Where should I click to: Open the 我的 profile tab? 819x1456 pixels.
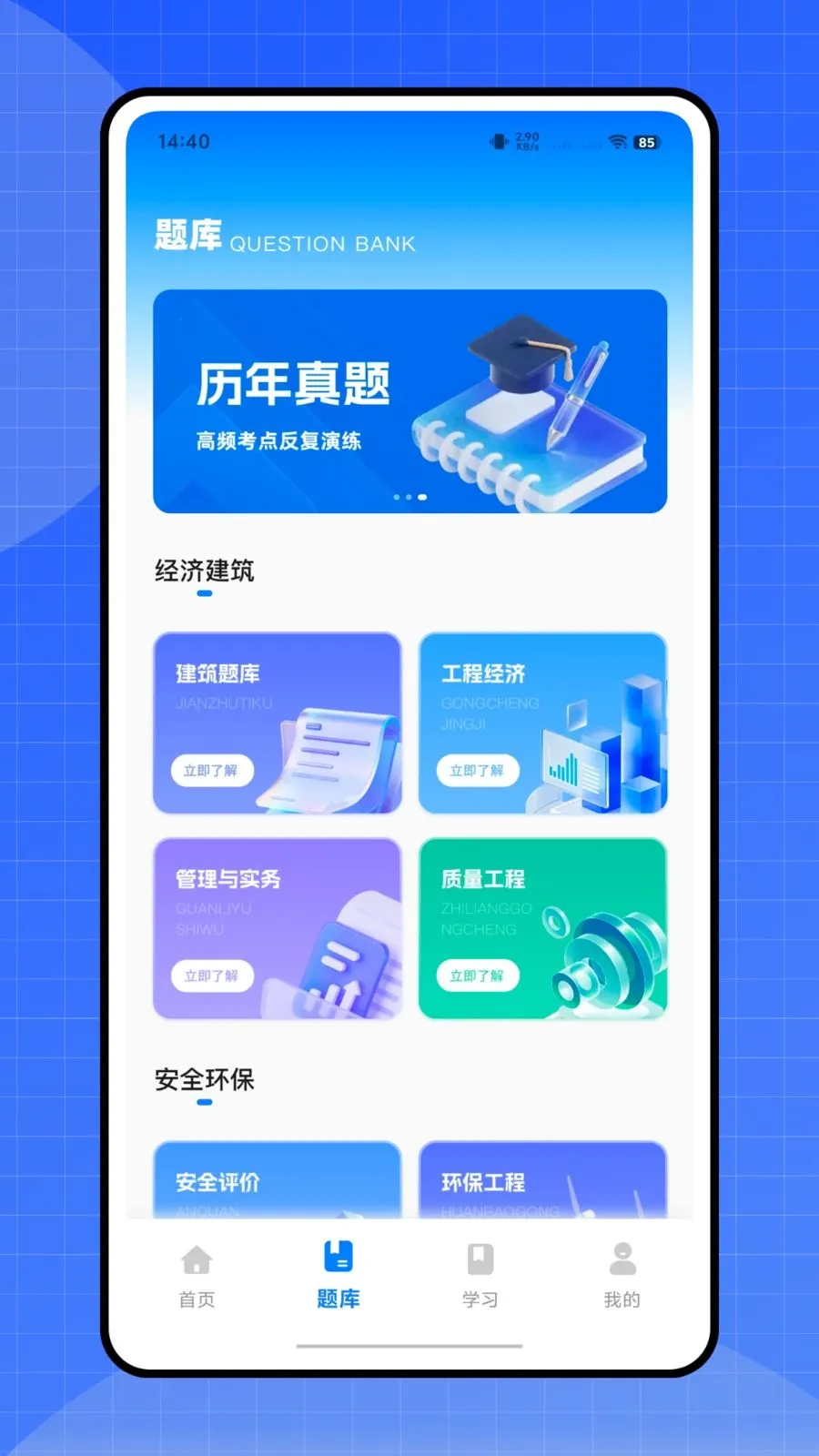[x=622, y=1276]
